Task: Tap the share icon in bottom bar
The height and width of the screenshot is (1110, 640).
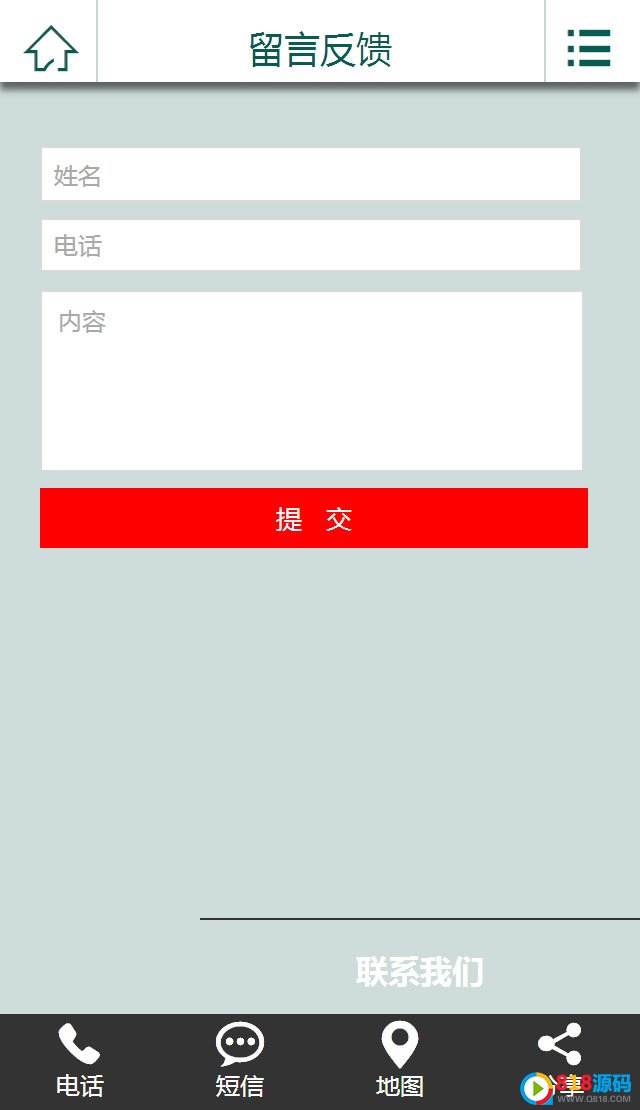Action: [x=560, y=1044]
